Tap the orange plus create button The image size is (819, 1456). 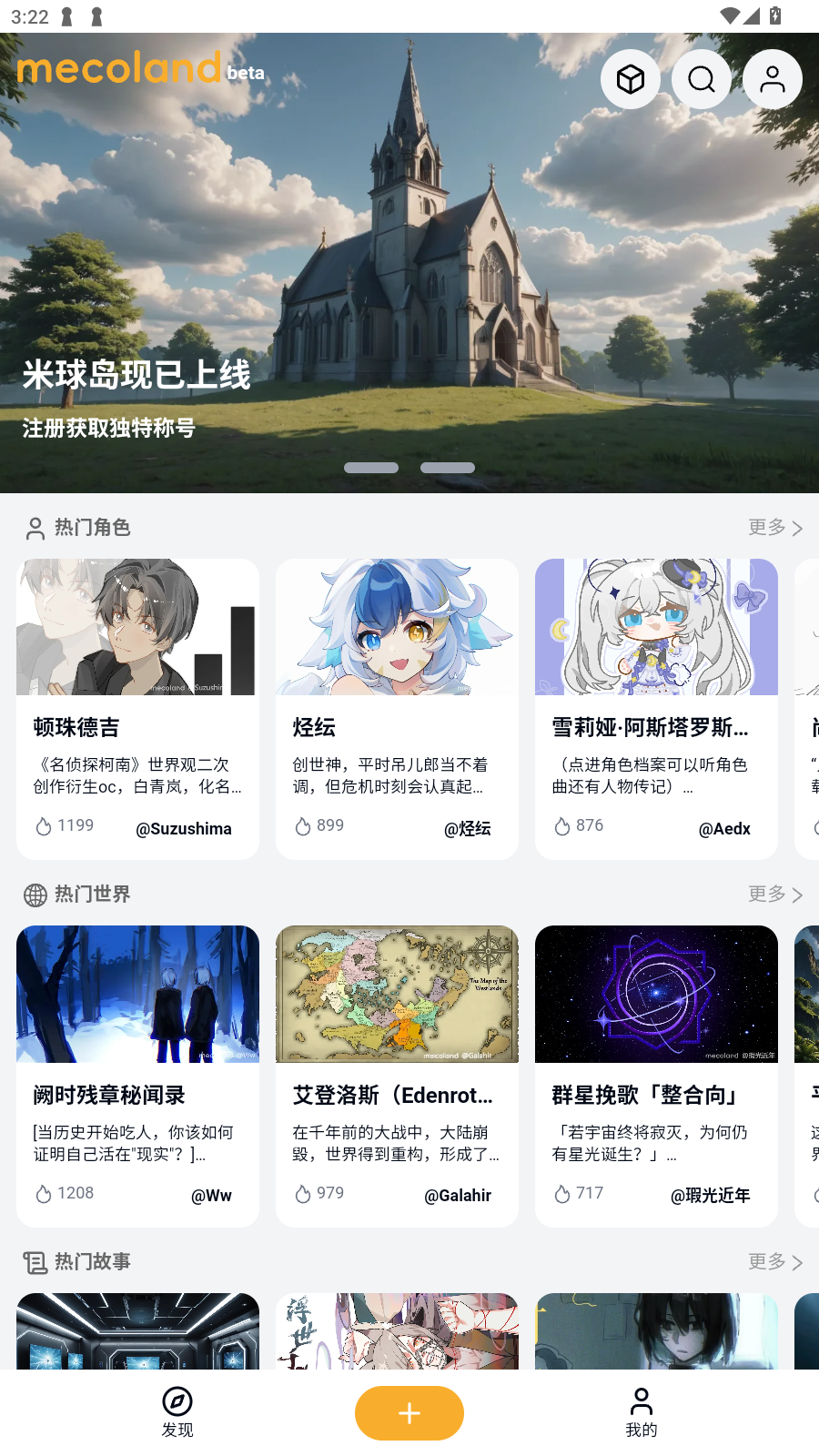click(x=409, y=1413)
